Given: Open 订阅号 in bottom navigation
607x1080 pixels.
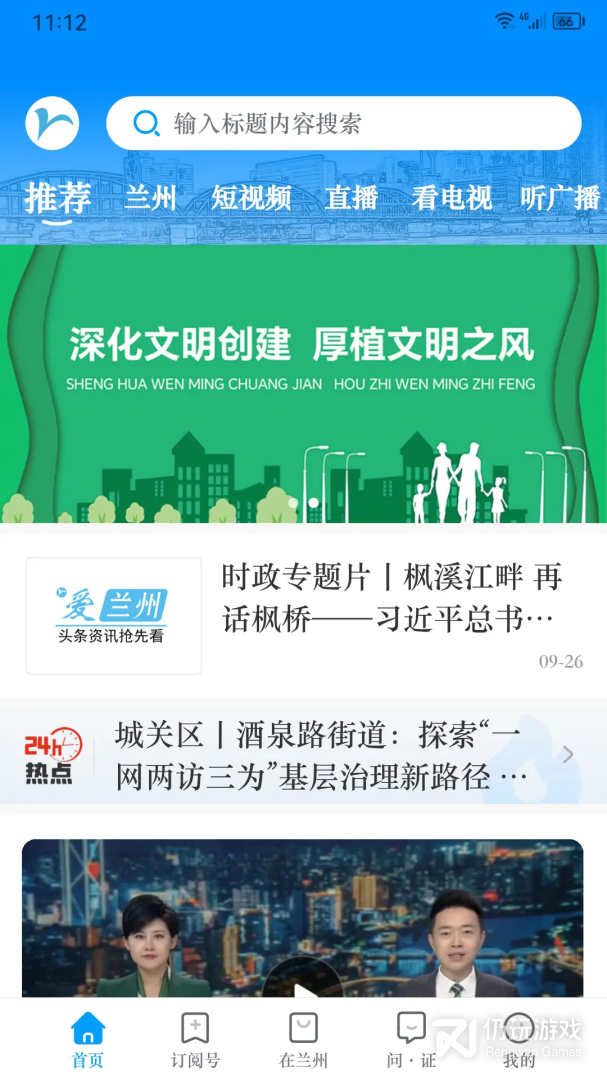Looking at the screenshot, I should click(195, 1040).
